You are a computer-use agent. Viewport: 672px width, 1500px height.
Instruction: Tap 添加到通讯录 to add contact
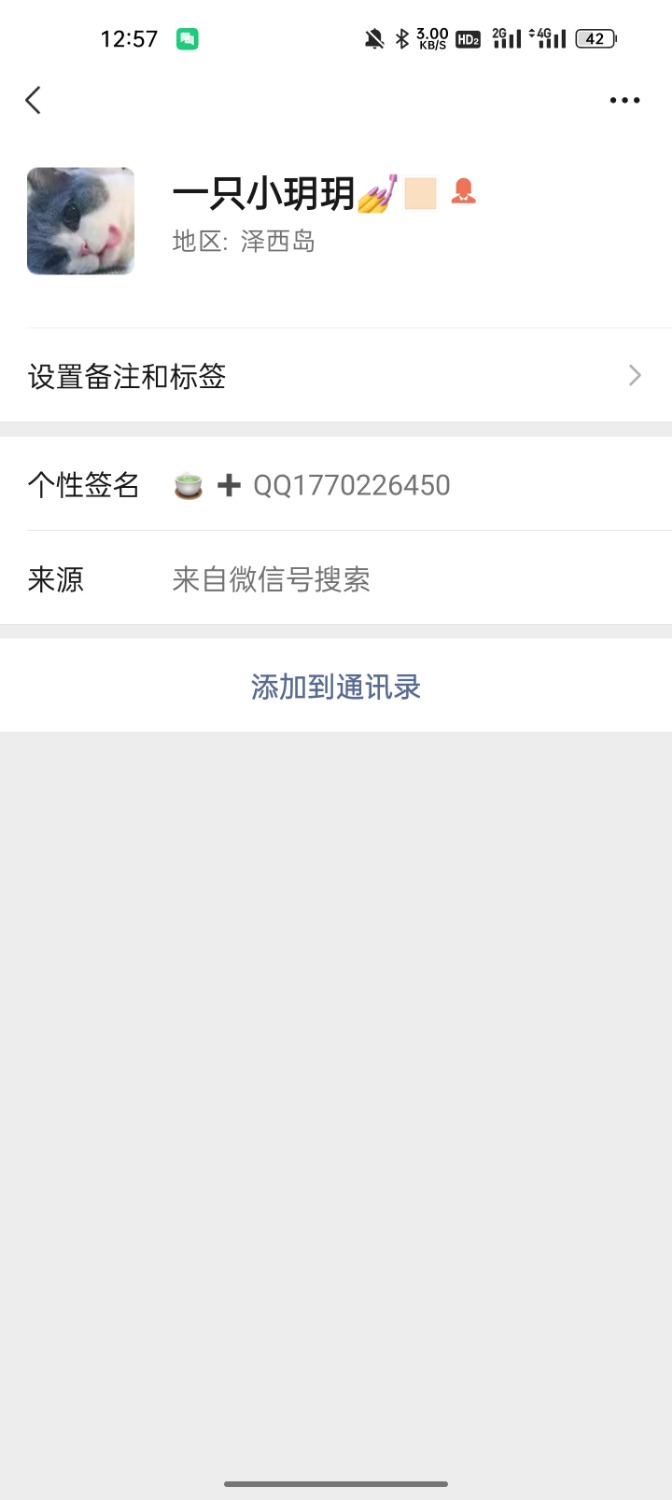pyautogui.click(x=335, y=687)
